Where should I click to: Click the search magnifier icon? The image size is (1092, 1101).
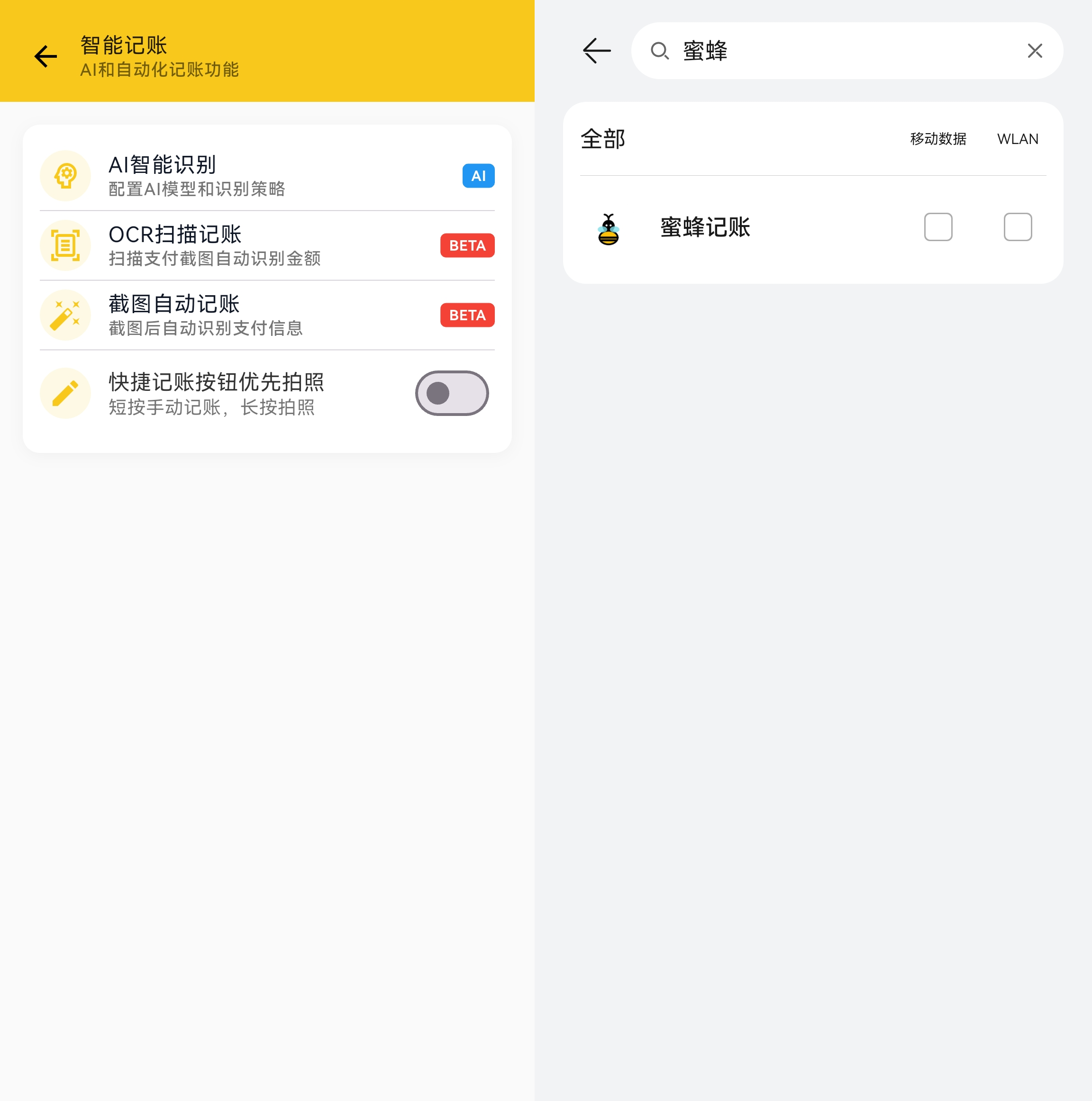point(660,51)
